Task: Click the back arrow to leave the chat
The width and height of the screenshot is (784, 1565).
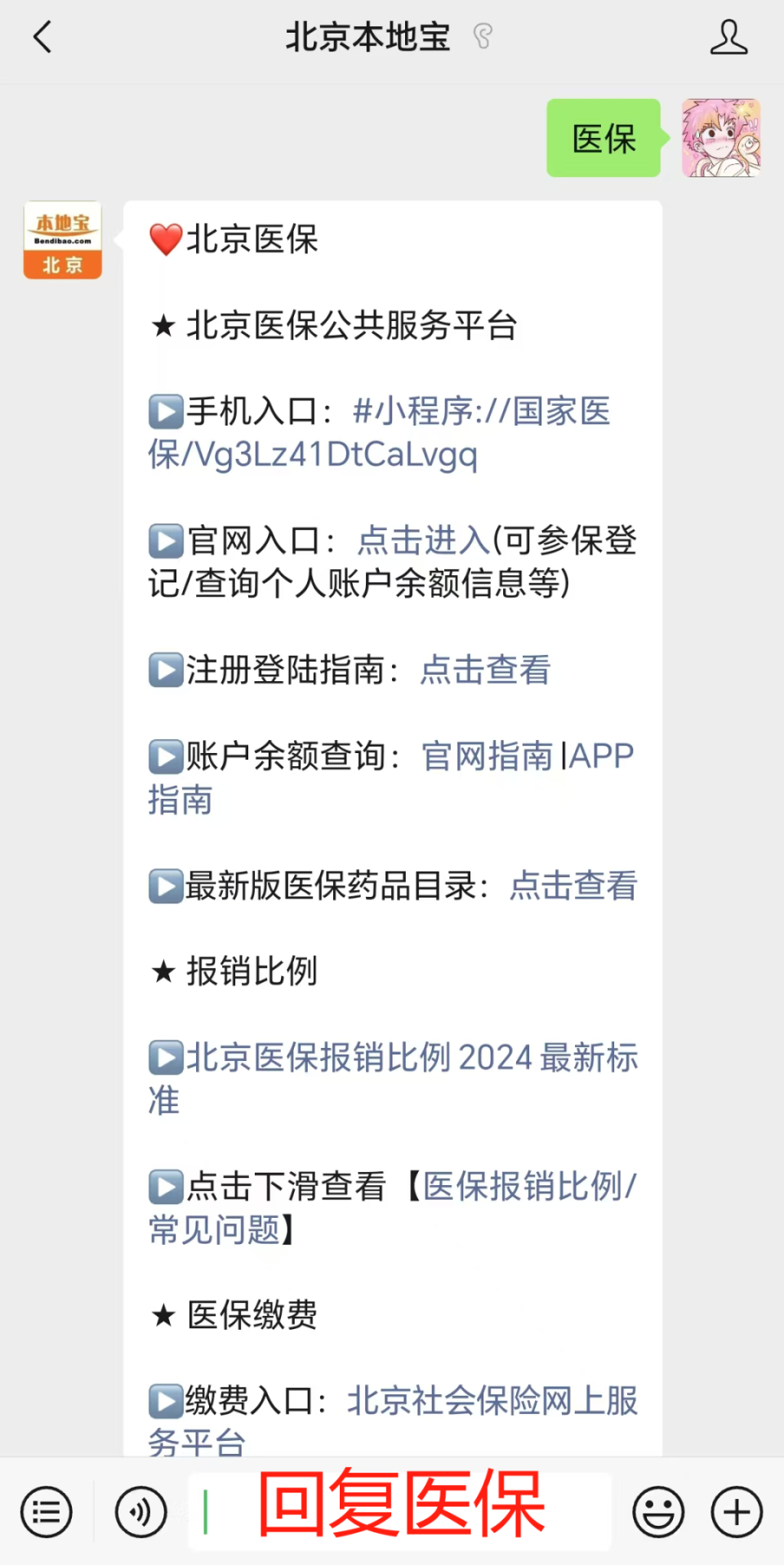Action: pos(42,37)
